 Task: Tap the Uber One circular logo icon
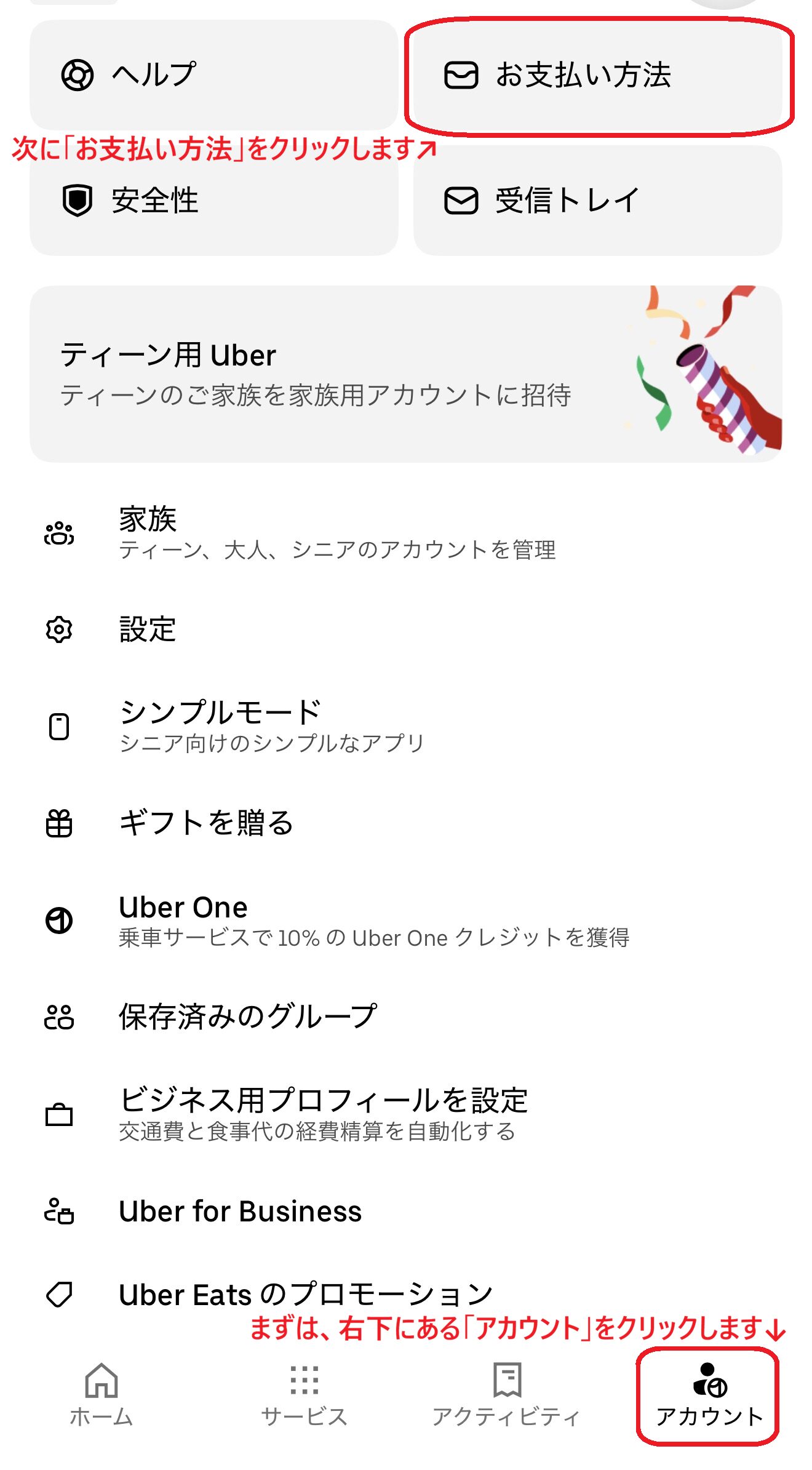tap(58, 921)
